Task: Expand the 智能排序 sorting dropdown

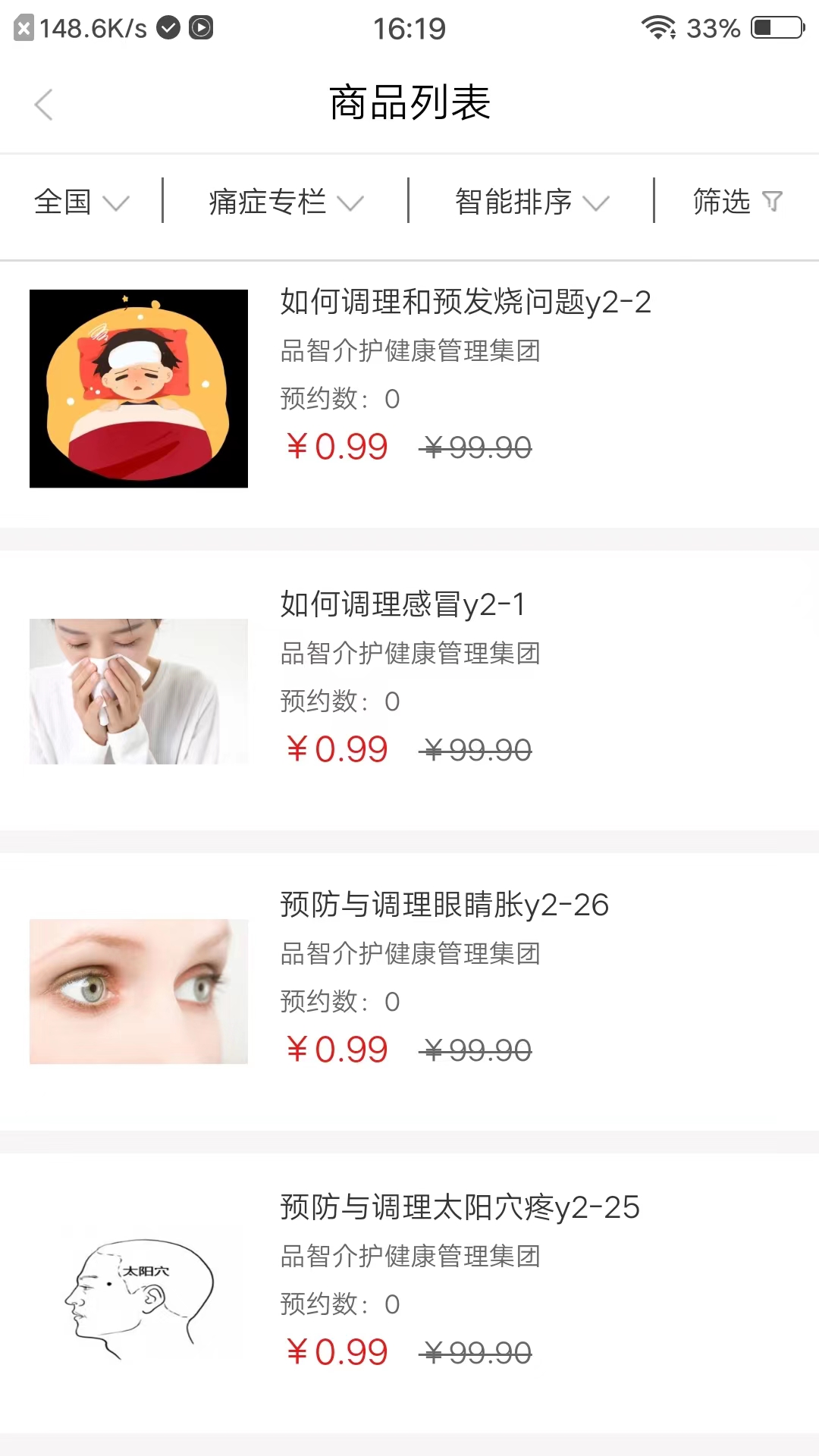Action: coord(529,201)
